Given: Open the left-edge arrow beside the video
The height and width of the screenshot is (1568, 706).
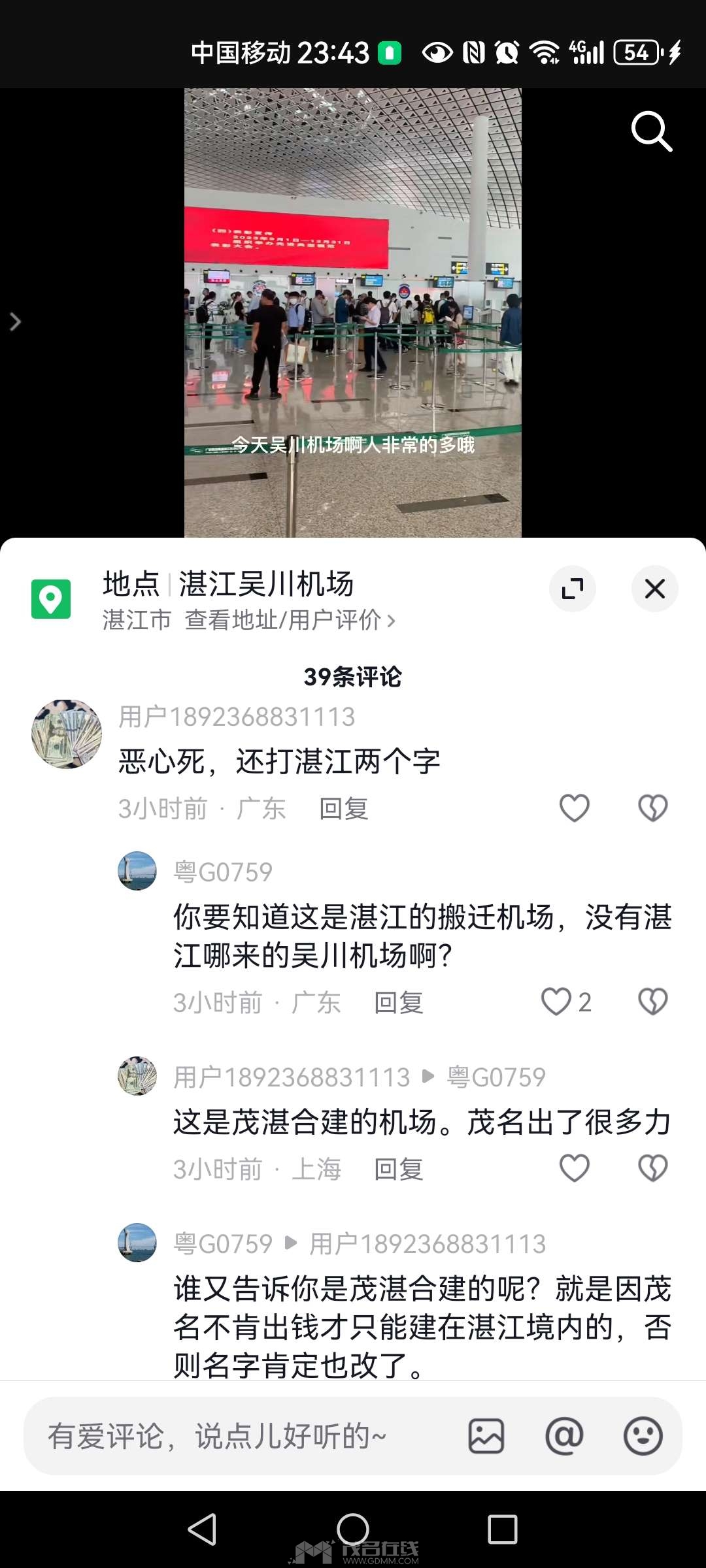Looking at the screenshot, I should [15, 321].
